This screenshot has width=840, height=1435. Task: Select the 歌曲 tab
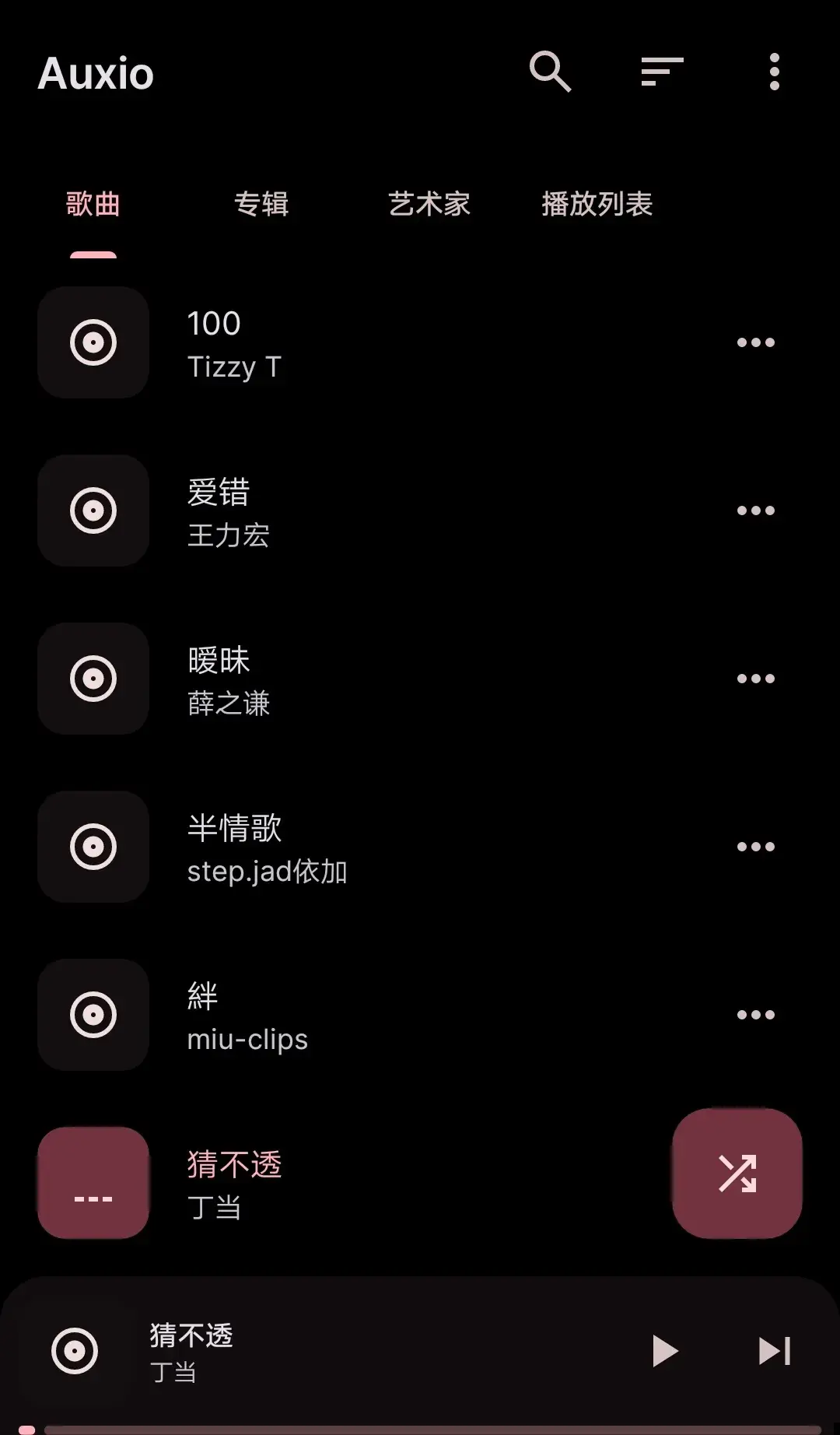(93, 204)
